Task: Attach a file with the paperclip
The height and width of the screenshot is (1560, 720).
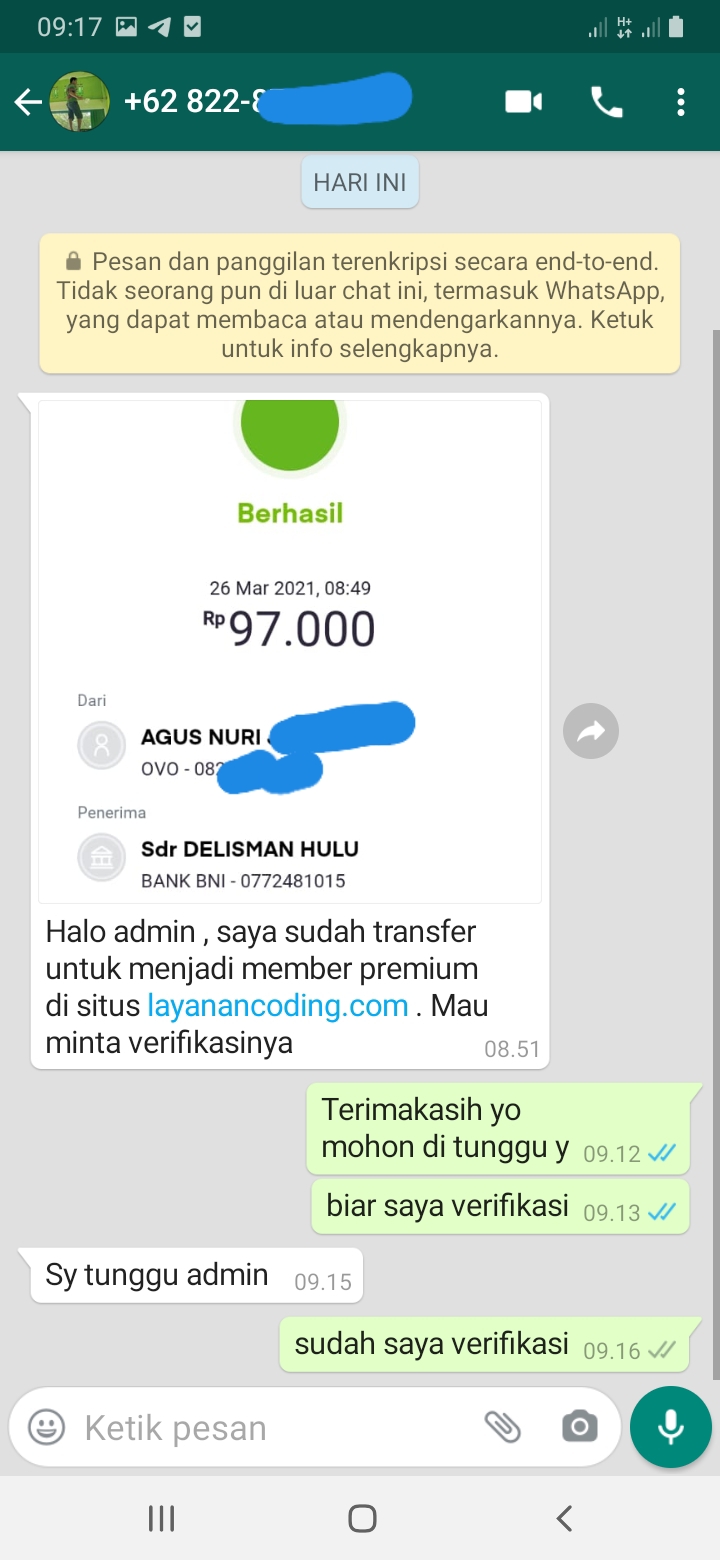Action: 503,1427
